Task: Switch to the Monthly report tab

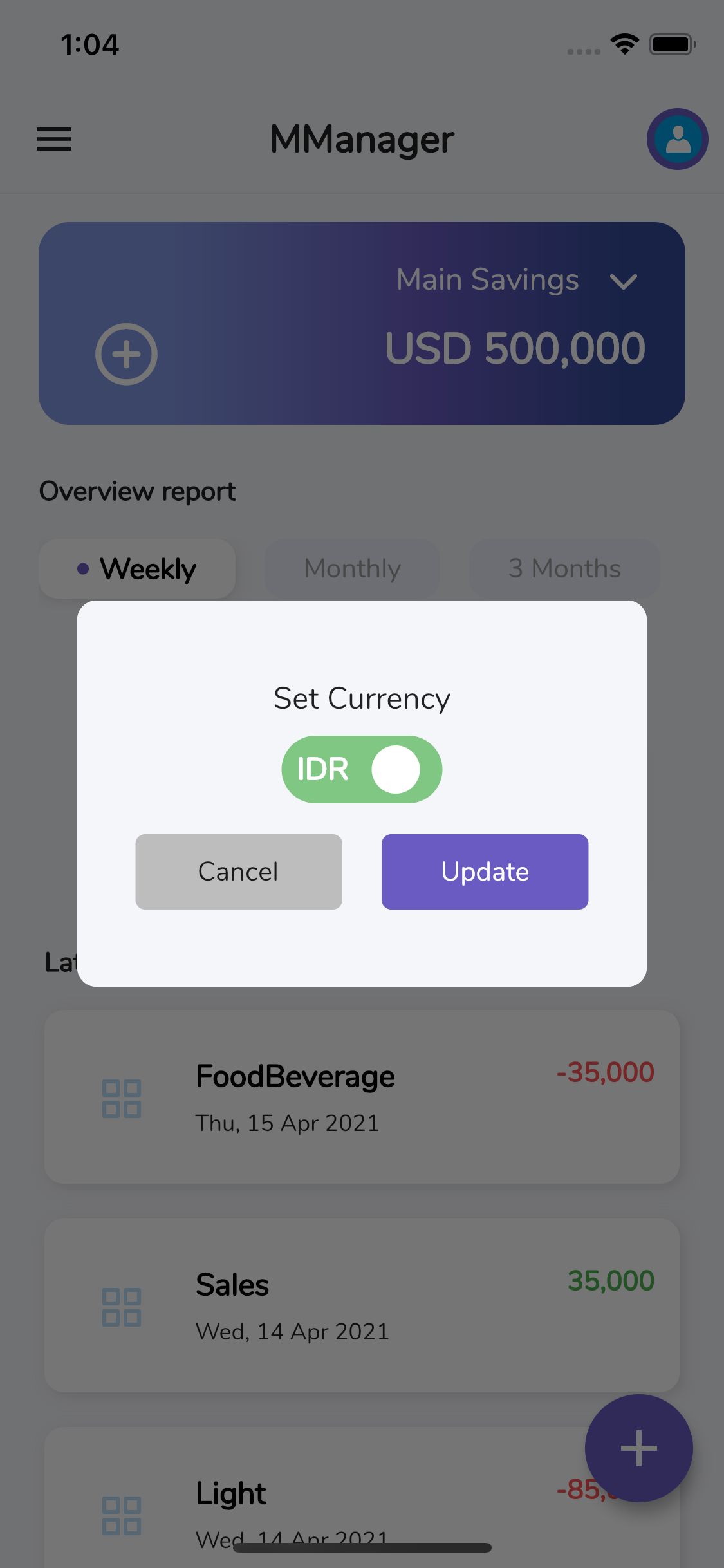Action: pyautogui.click(x=352, y=569)
